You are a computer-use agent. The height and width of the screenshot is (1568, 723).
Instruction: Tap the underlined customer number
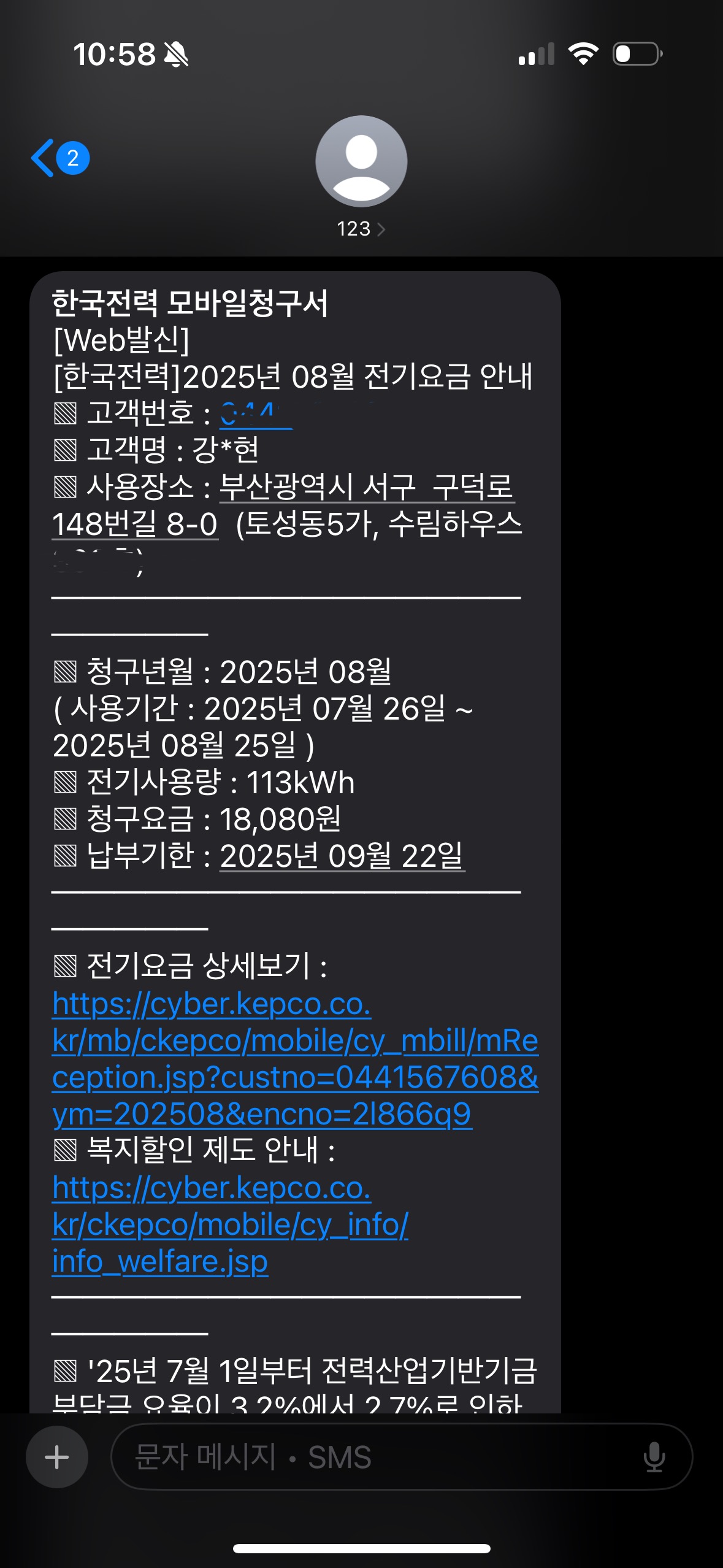[256, 415]
